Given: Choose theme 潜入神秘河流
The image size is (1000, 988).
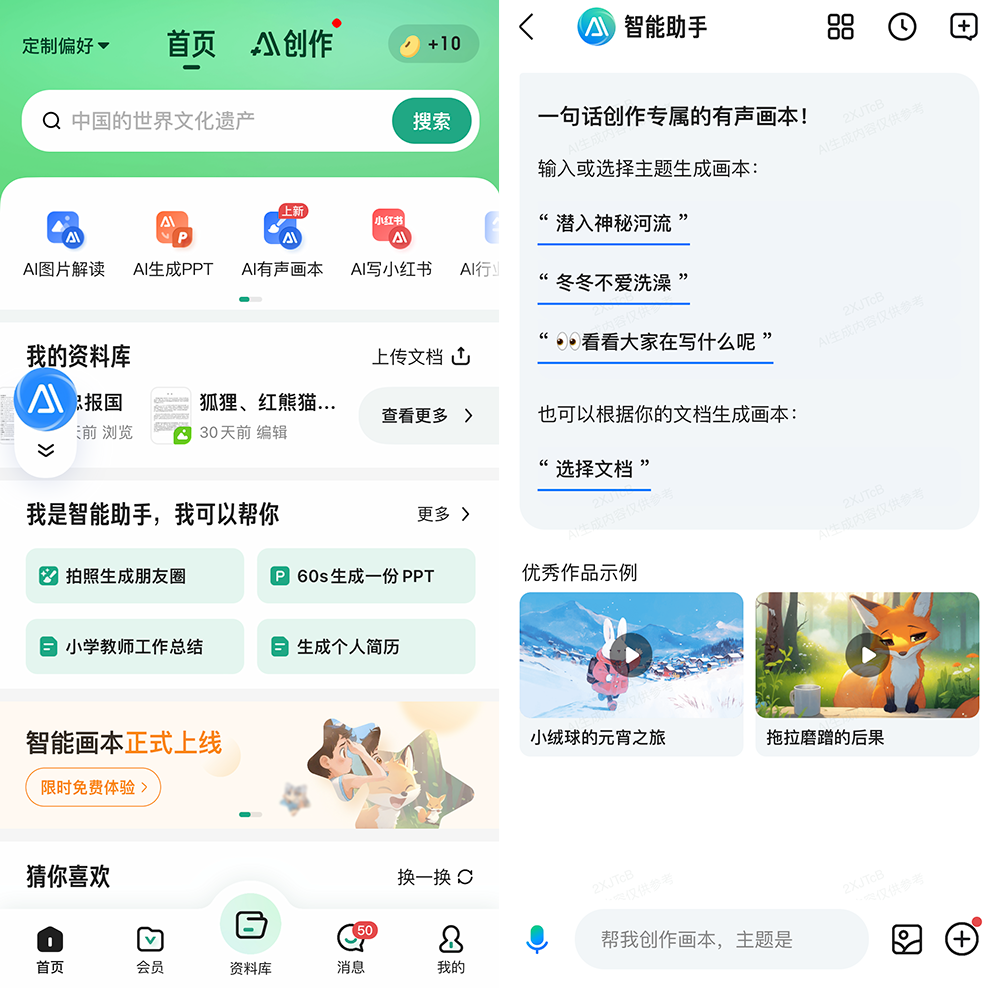Looking at the screenshot, I should coord(613,224).
